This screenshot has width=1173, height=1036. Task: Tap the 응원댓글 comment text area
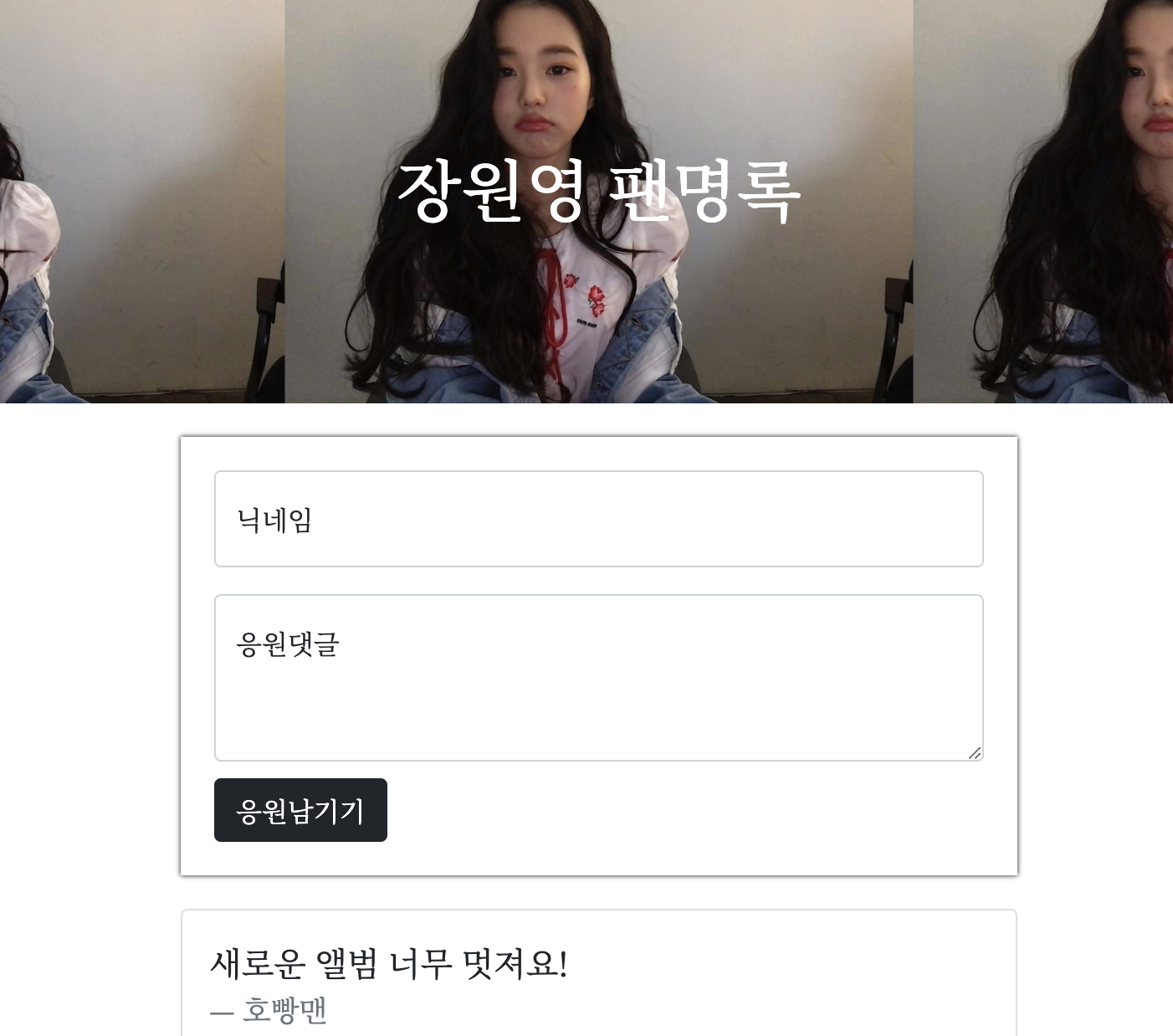(598, 677)
